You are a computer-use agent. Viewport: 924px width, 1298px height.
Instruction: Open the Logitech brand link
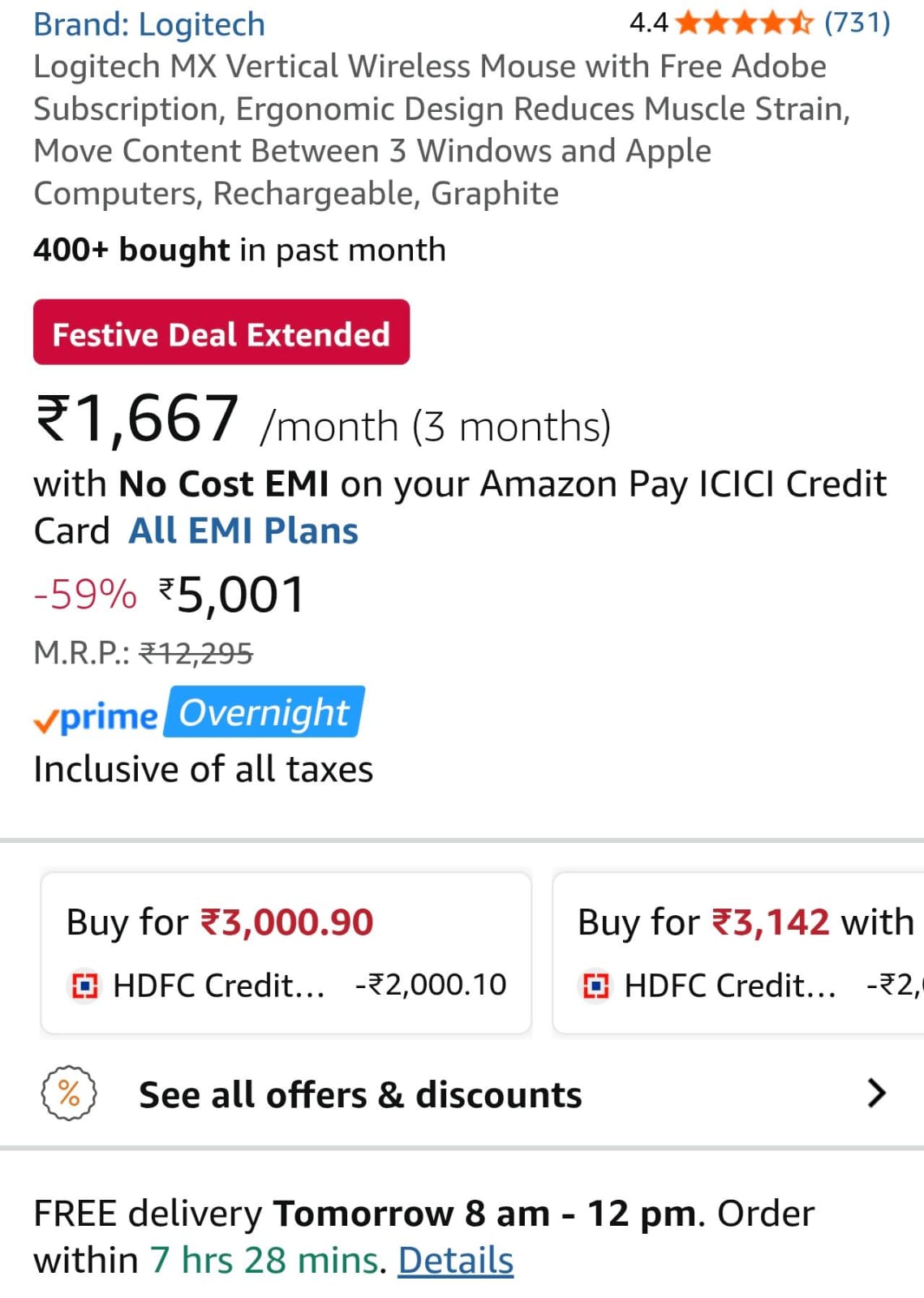tap(149, 24)
